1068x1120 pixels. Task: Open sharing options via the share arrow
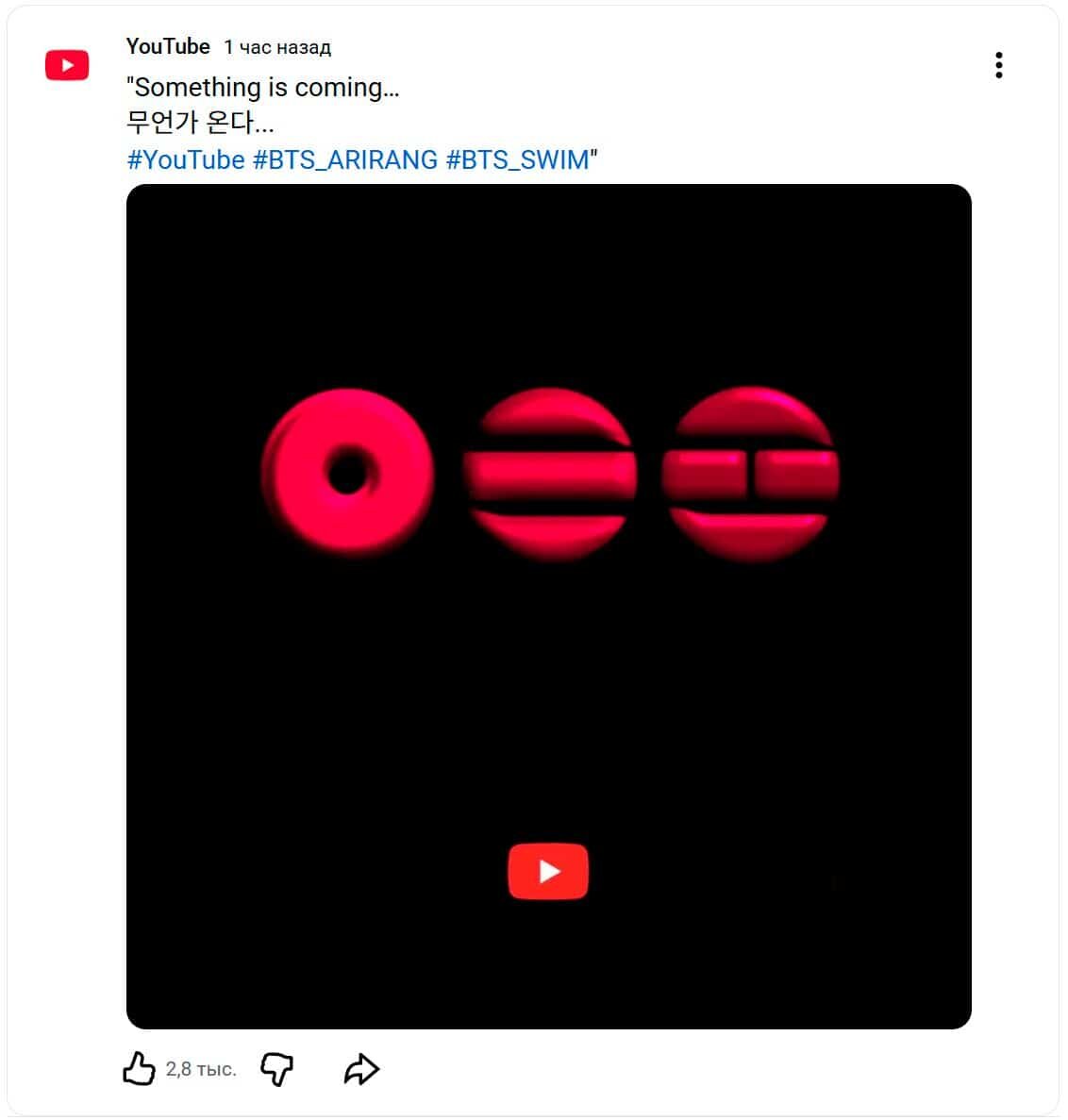click(x=361, y=1067)
